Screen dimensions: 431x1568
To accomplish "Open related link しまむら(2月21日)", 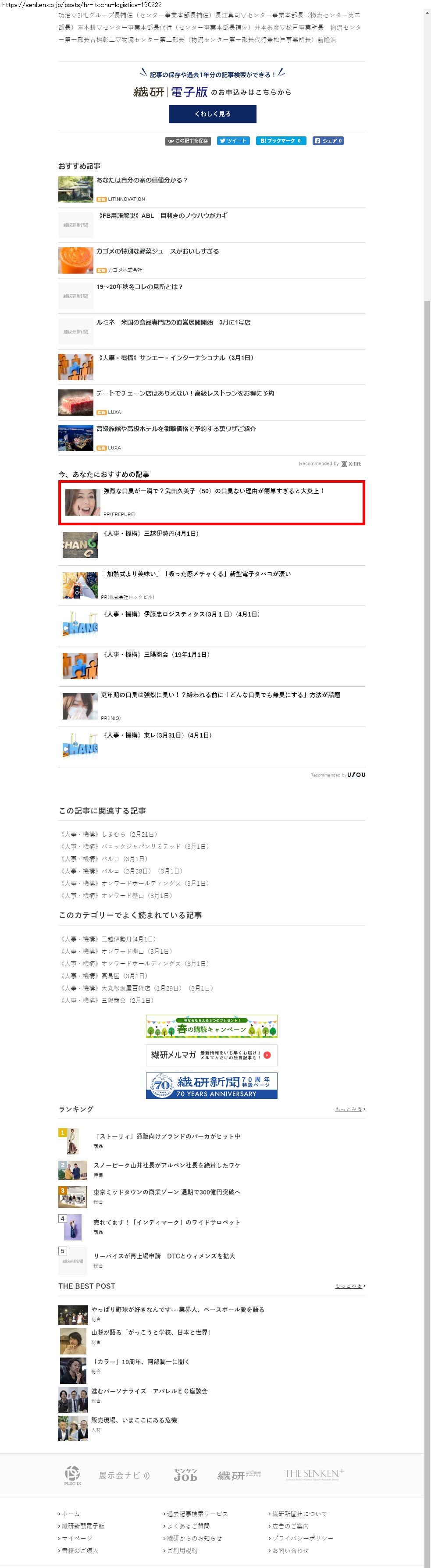I will pyautogui.click(x=108, y=834).
